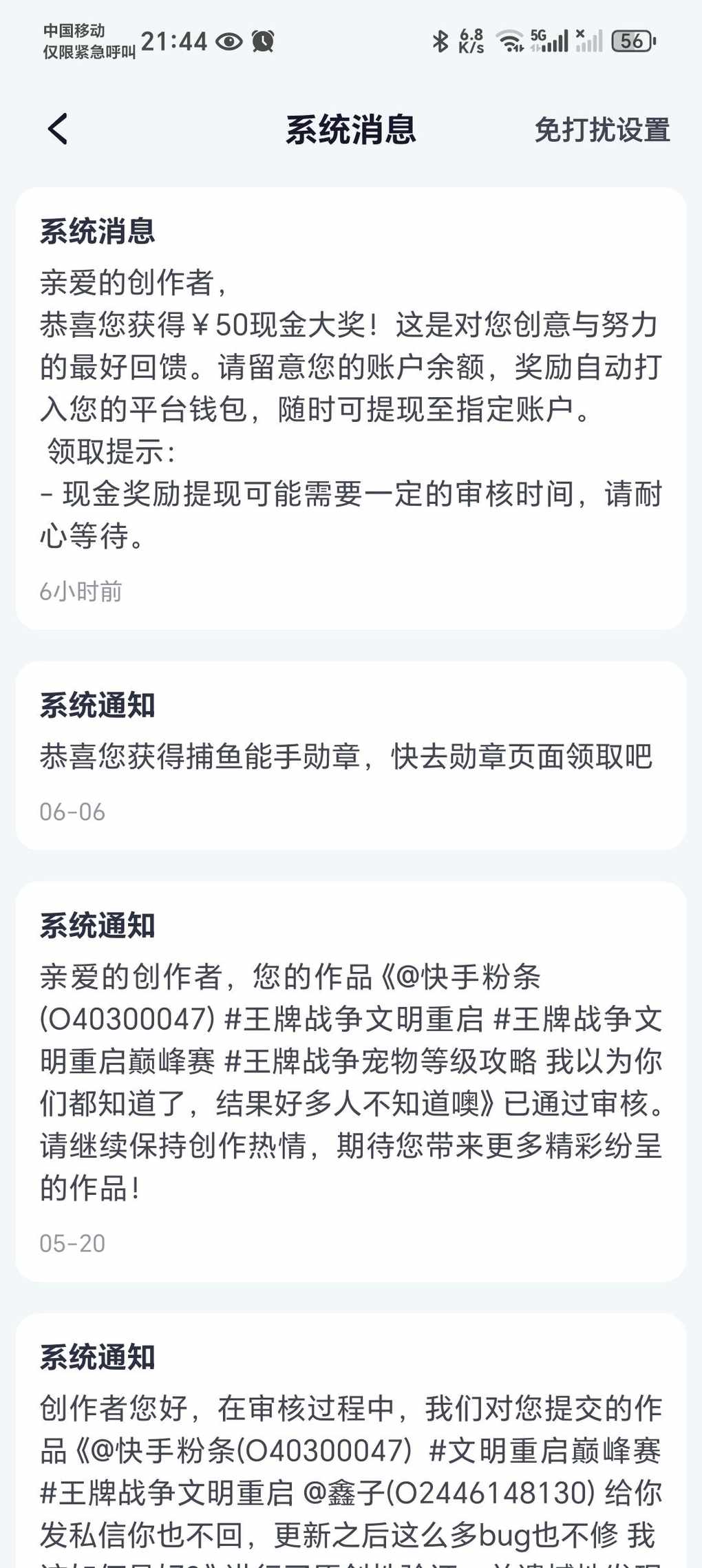Open the 创作者您好 review notification
702x1568 pixels.
point(351,1441)
